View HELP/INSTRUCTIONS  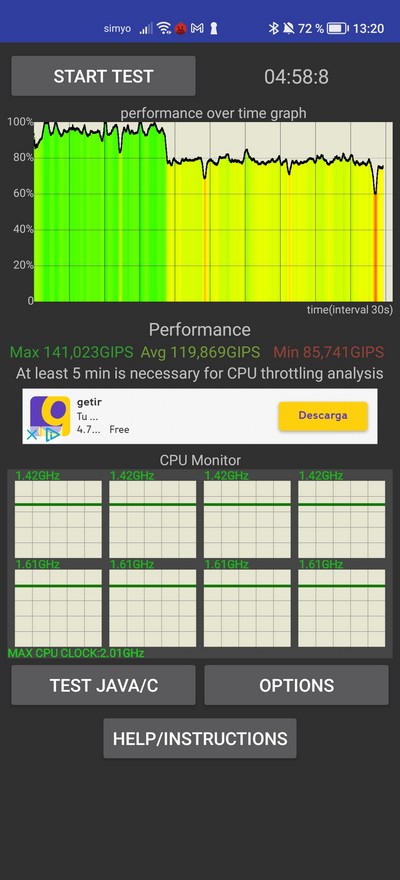point(200,739)
